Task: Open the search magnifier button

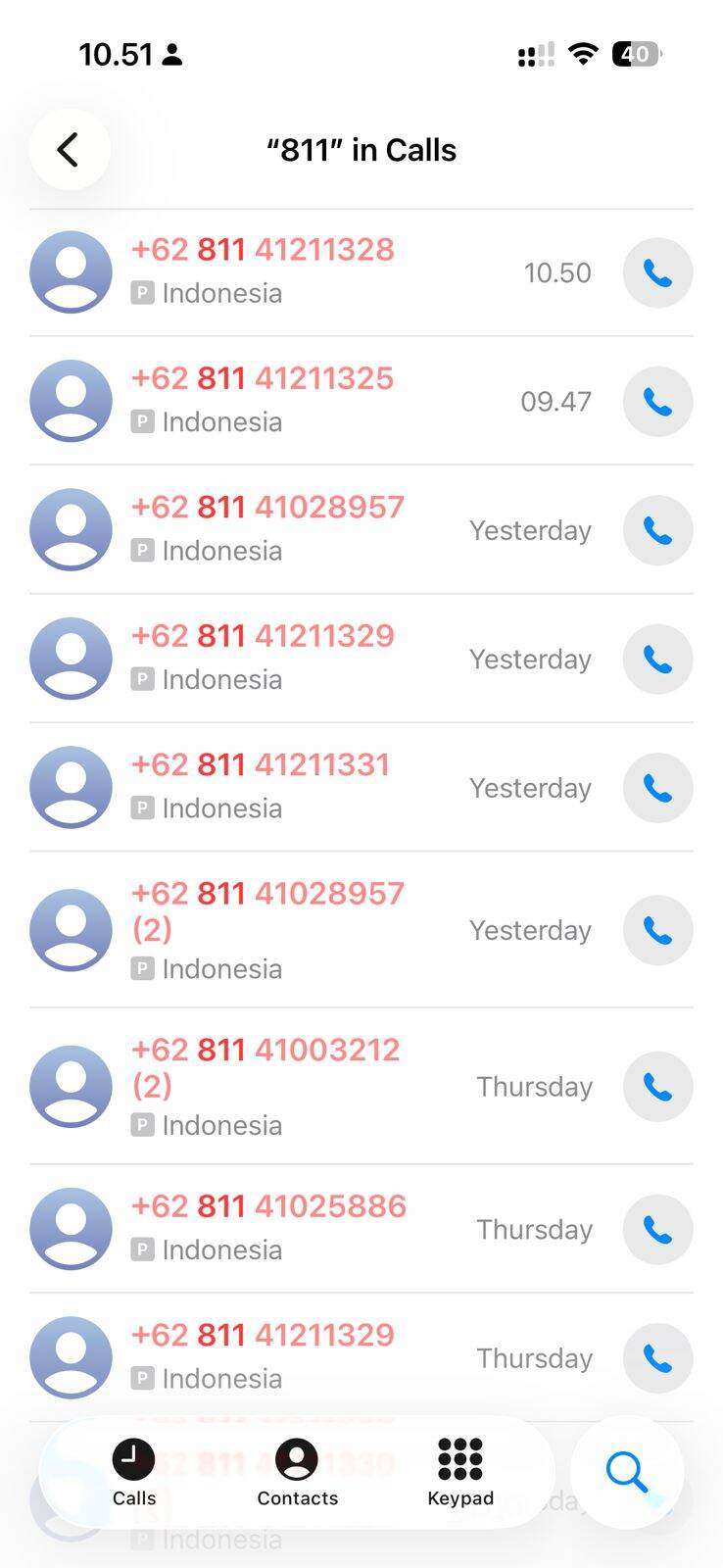Action: click(x=627, y=1472)
